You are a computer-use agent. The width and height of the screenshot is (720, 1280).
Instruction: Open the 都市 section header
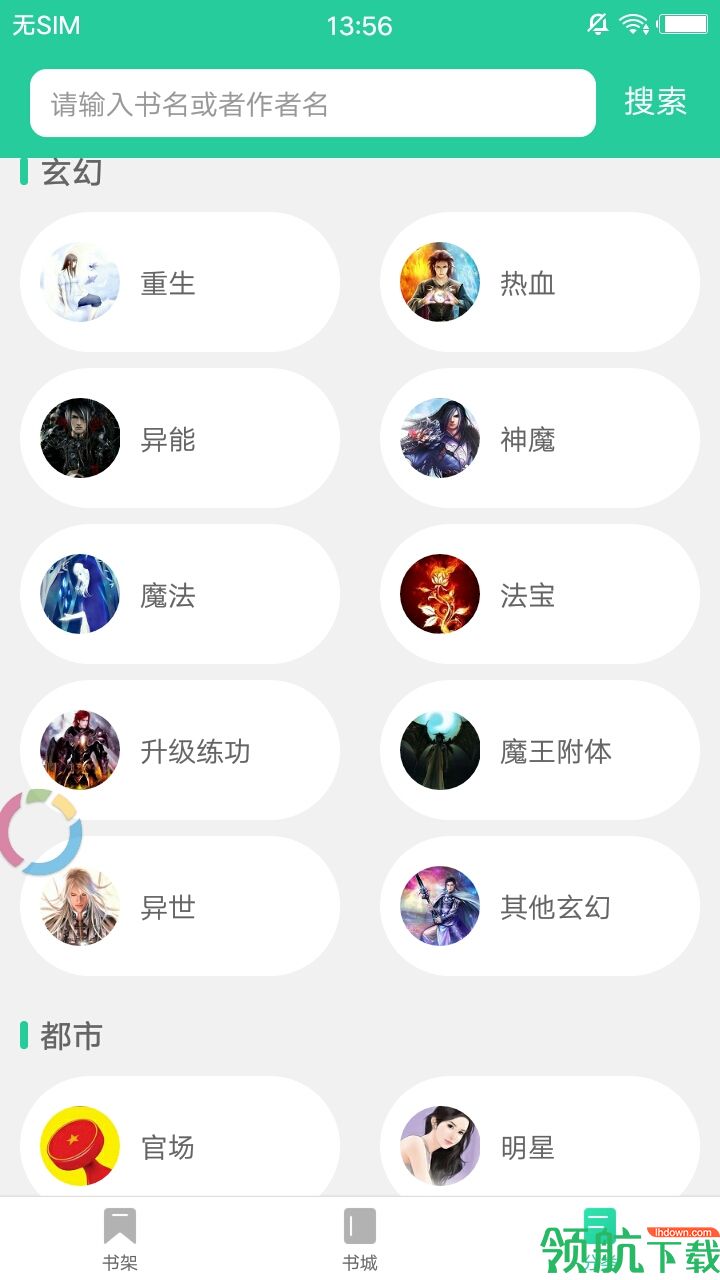[x=66, y=1037]
